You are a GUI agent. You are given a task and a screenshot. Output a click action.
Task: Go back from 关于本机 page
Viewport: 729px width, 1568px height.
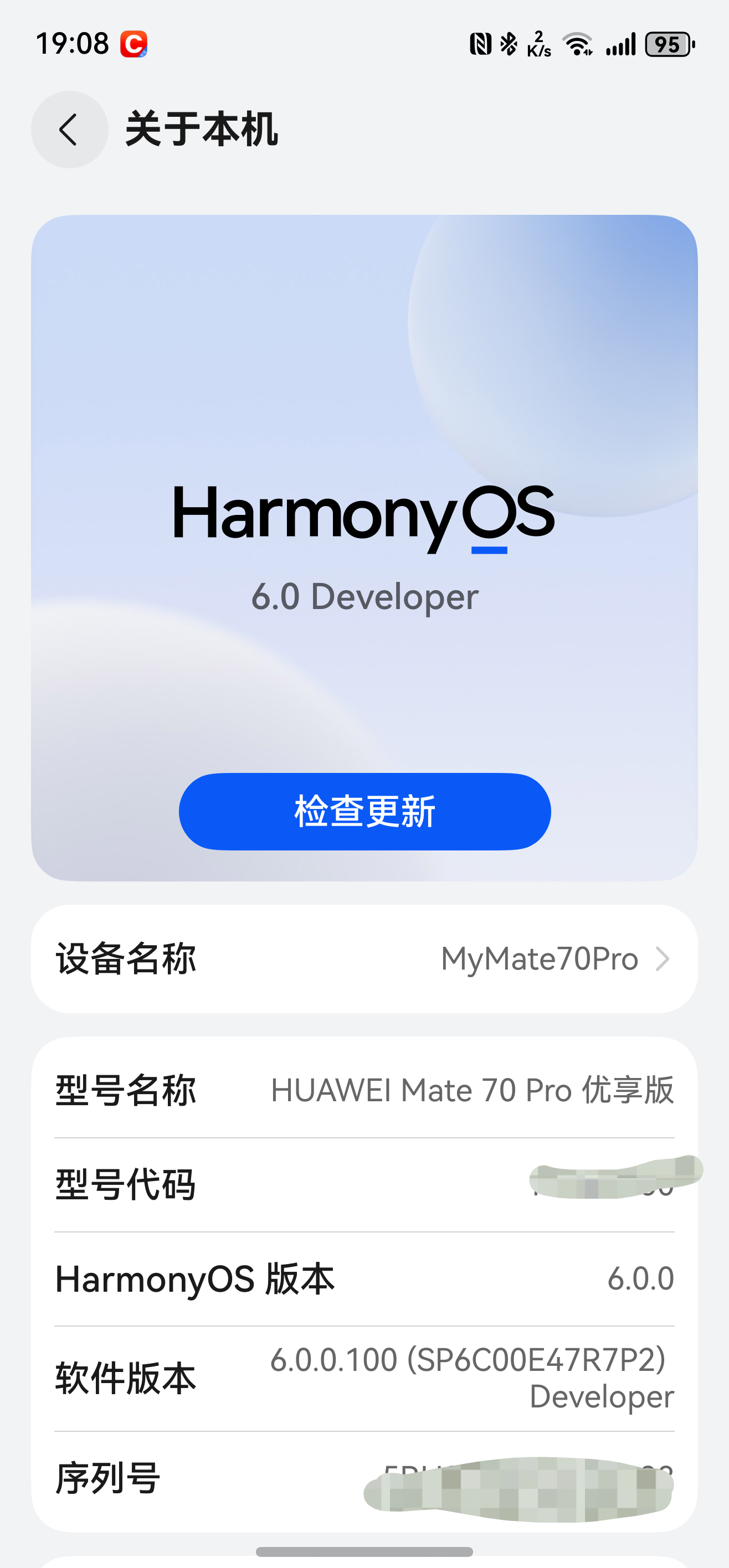click(69, 130)
